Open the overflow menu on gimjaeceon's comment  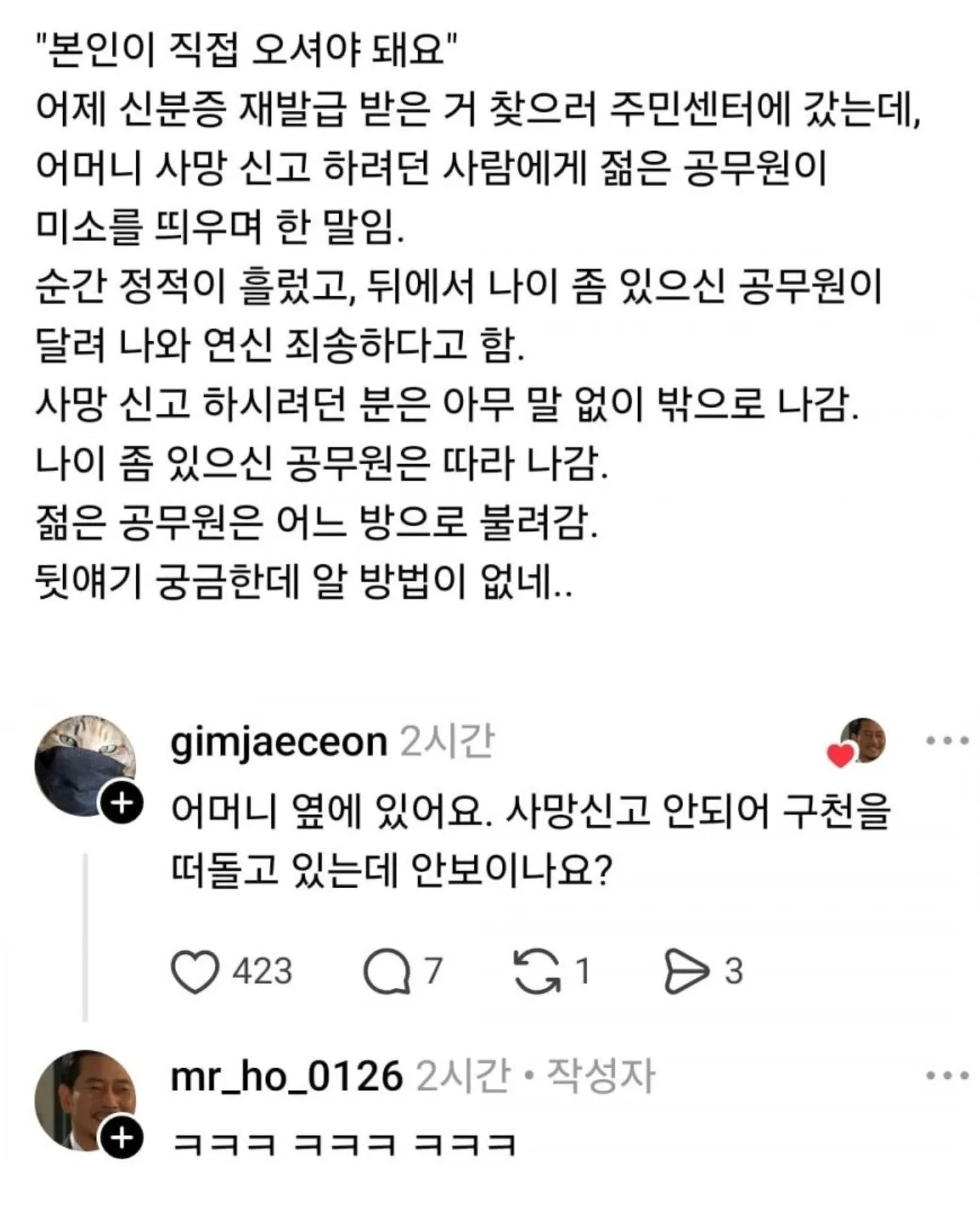point(947,741)
